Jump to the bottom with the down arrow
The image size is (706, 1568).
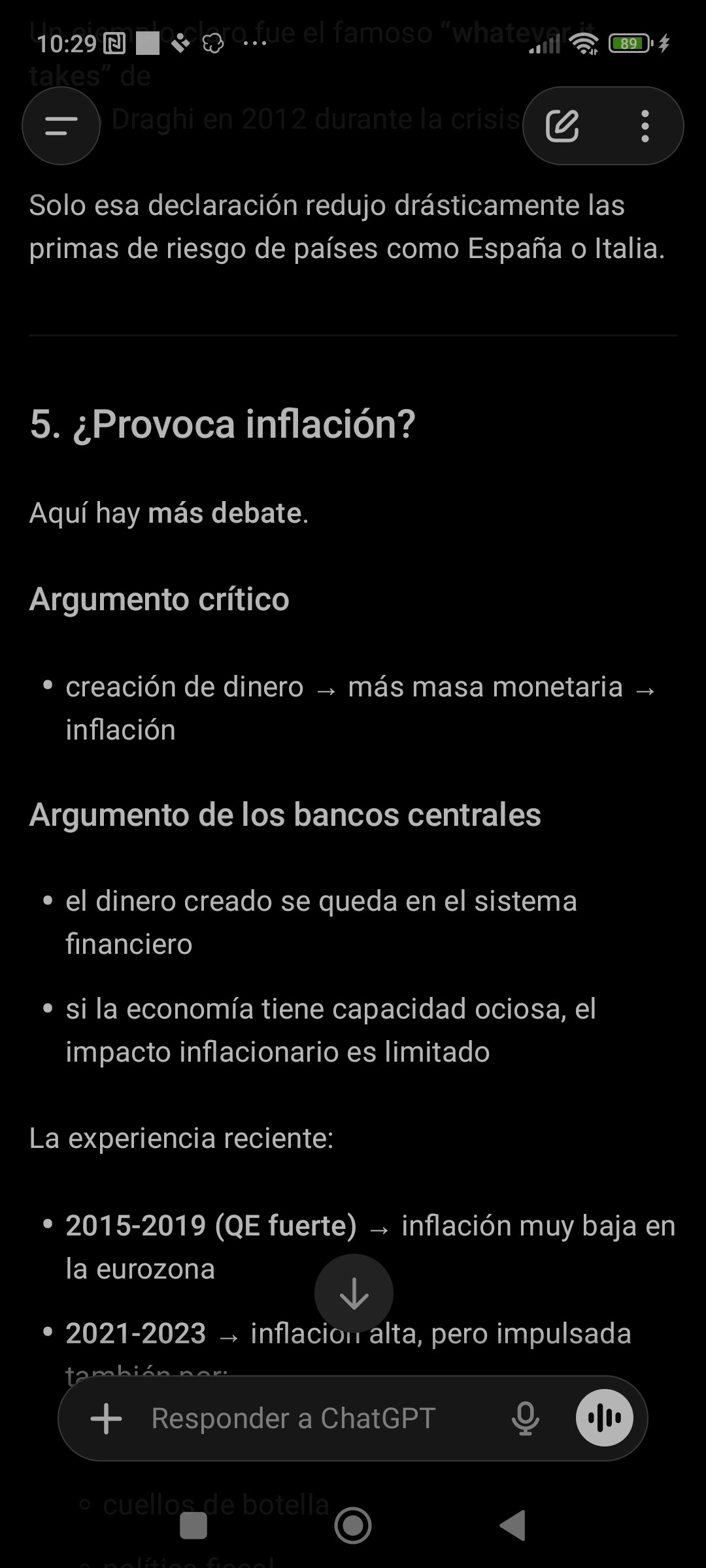coord(354,1293)
